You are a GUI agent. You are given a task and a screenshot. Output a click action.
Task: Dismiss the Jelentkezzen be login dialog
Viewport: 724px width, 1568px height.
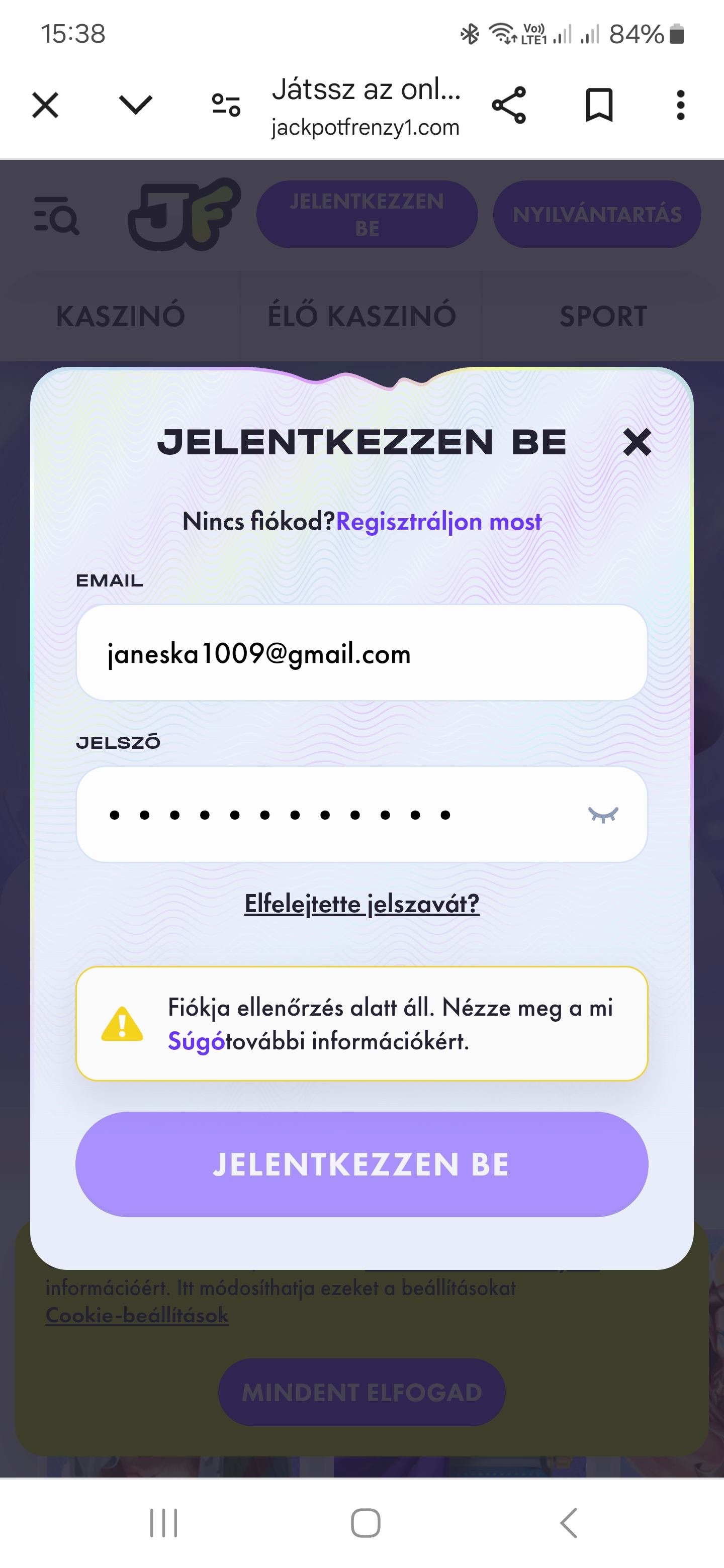pyautogui.click(x=637, y=442)
